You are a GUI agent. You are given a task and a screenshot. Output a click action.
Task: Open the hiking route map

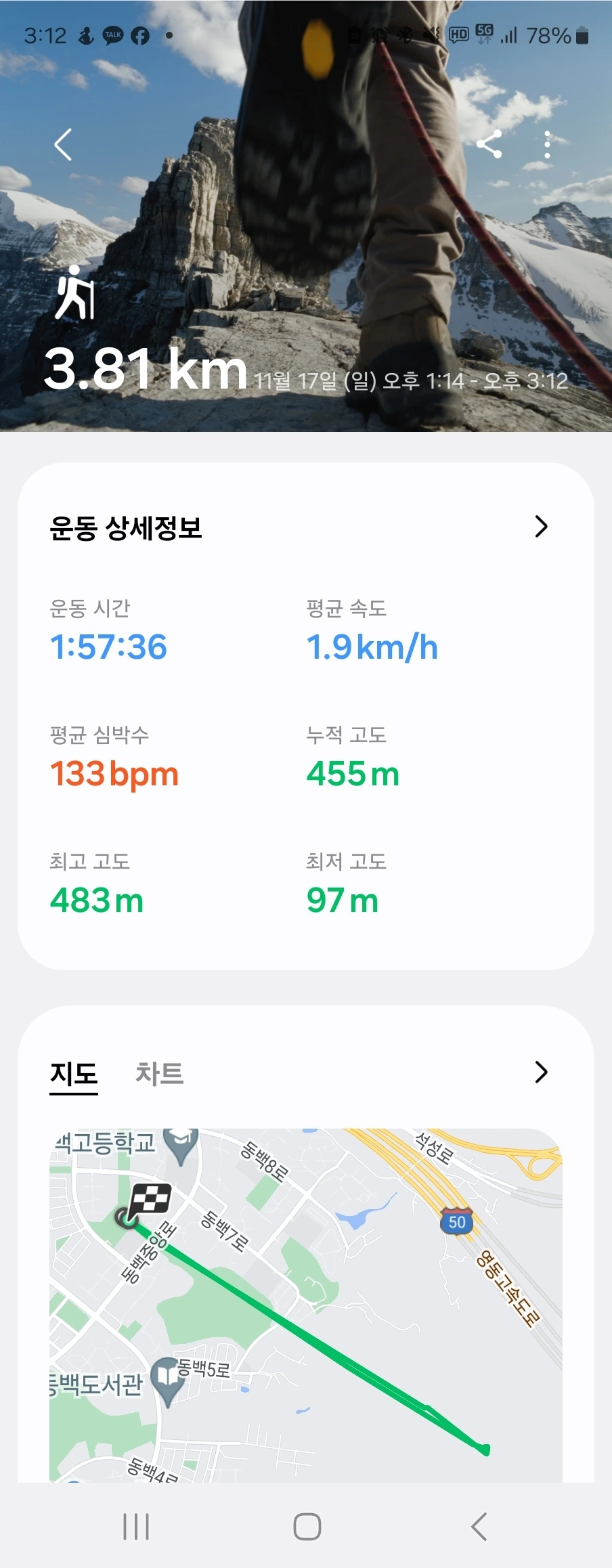[x=305, y=1303]
